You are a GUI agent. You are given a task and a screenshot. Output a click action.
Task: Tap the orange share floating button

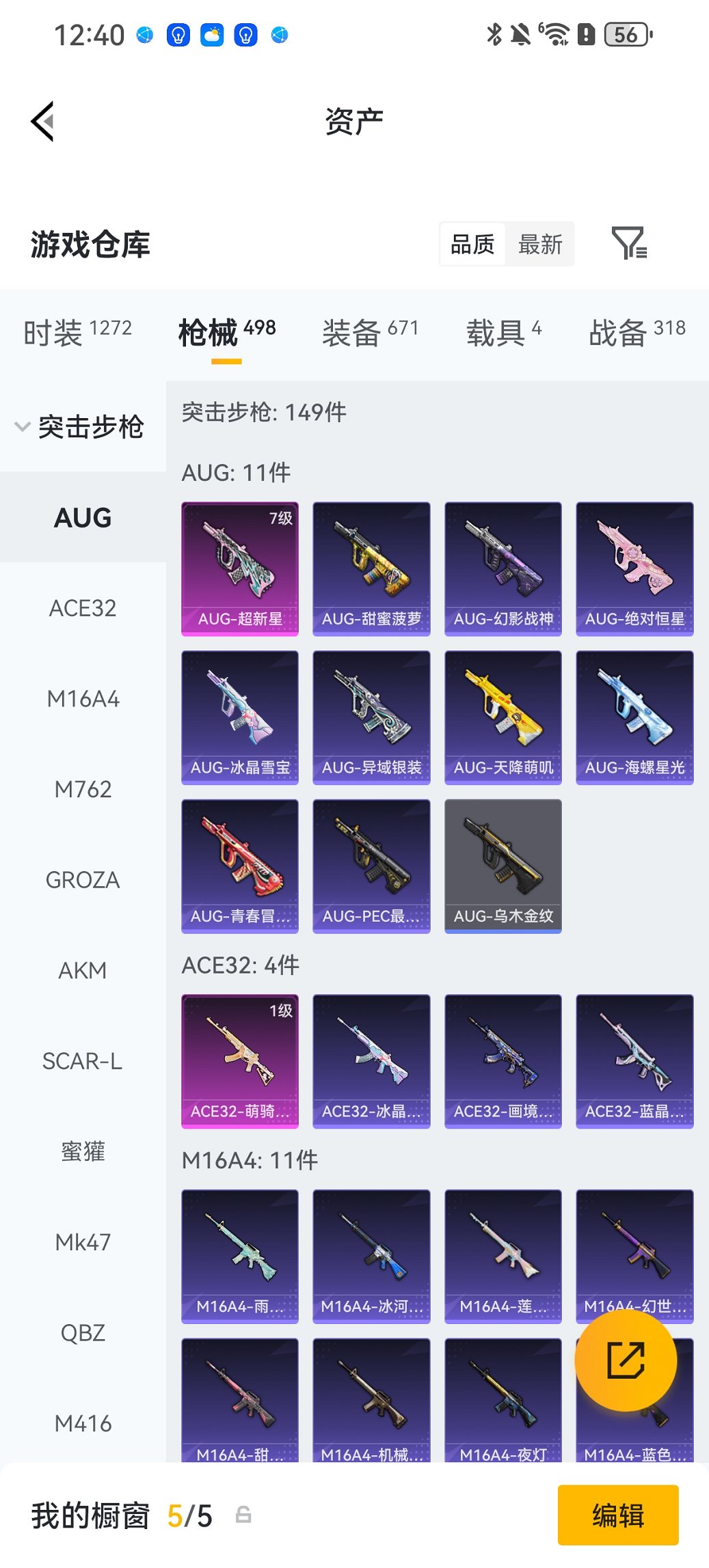(626, 1360)
